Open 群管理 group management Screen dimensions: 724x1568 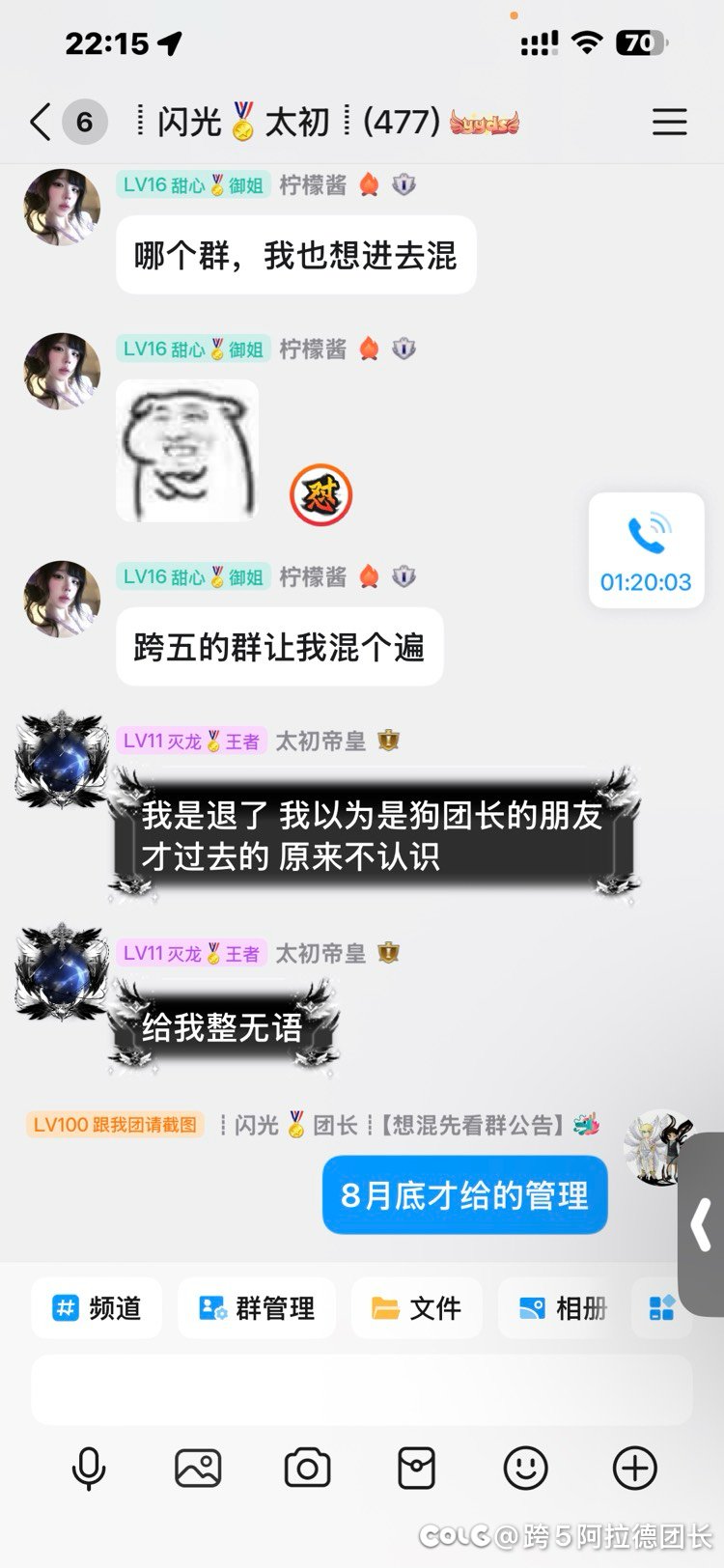pyautogui.click(x=257, y=1308)
